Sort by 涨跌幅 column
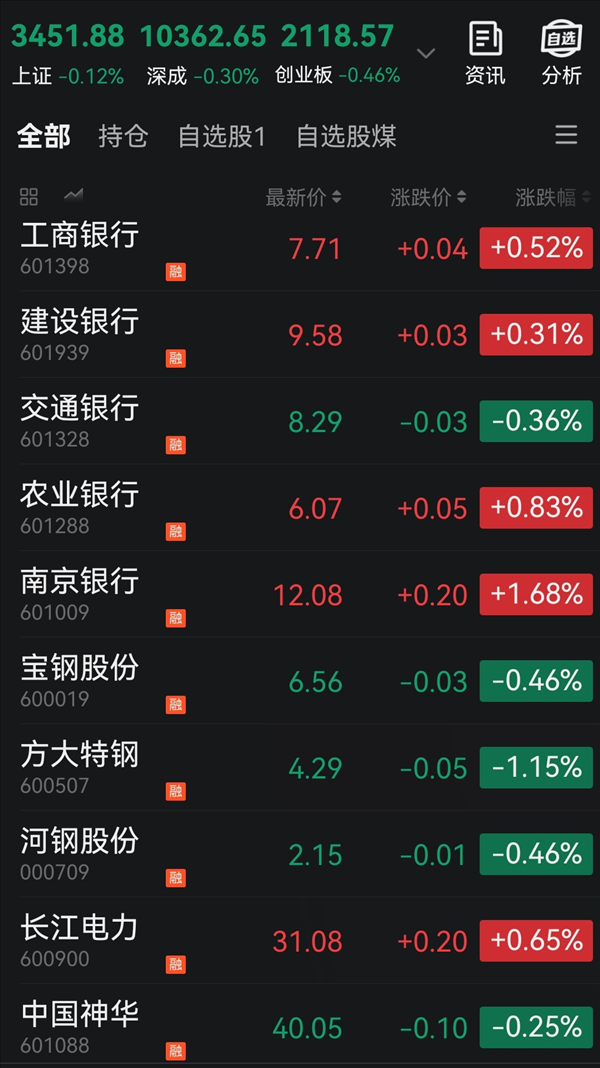The height and width of the screenshot is (1068, 600). (554, 198)
